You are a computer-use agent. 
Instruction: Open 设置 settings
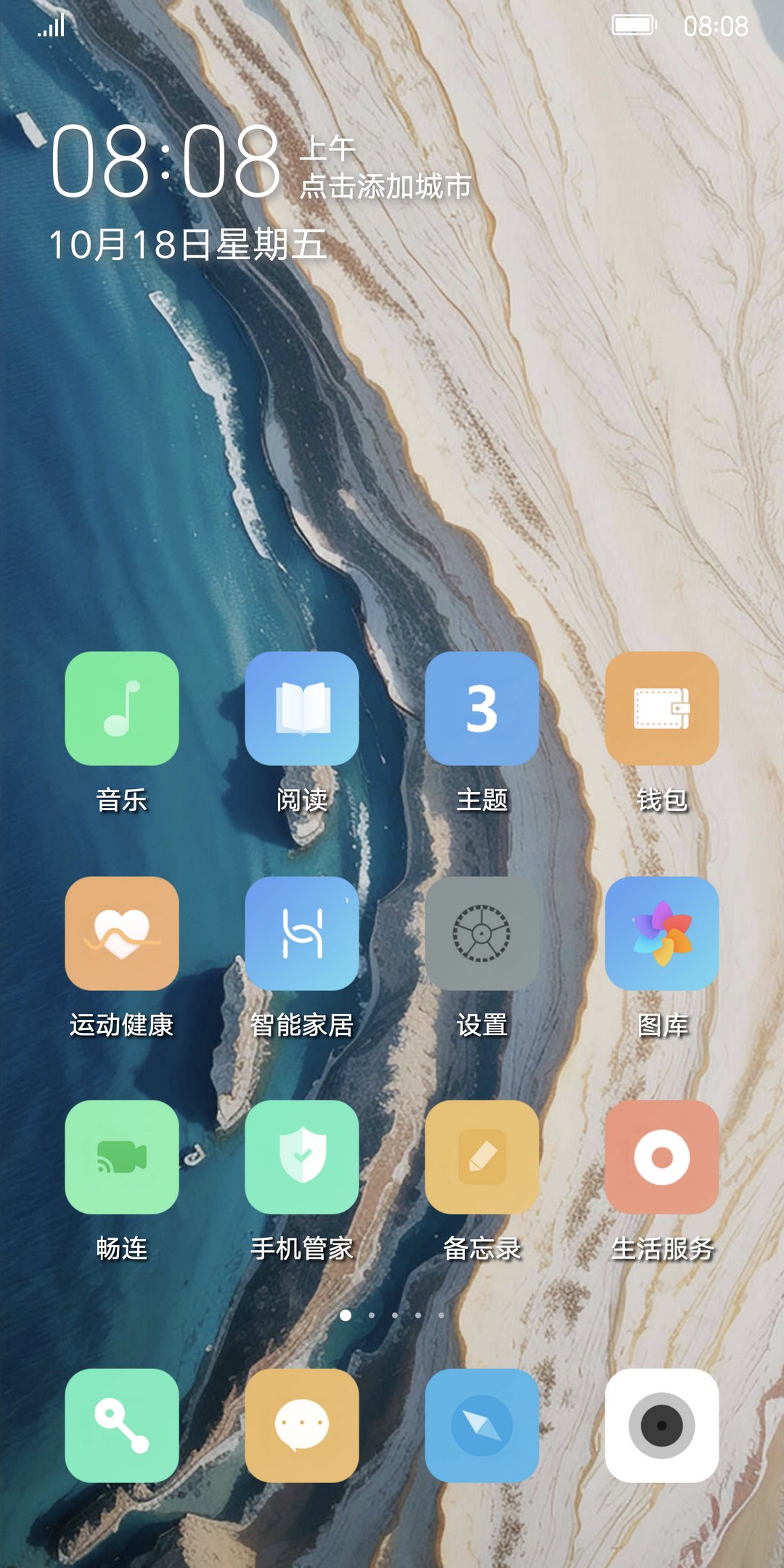coord(482,934)
